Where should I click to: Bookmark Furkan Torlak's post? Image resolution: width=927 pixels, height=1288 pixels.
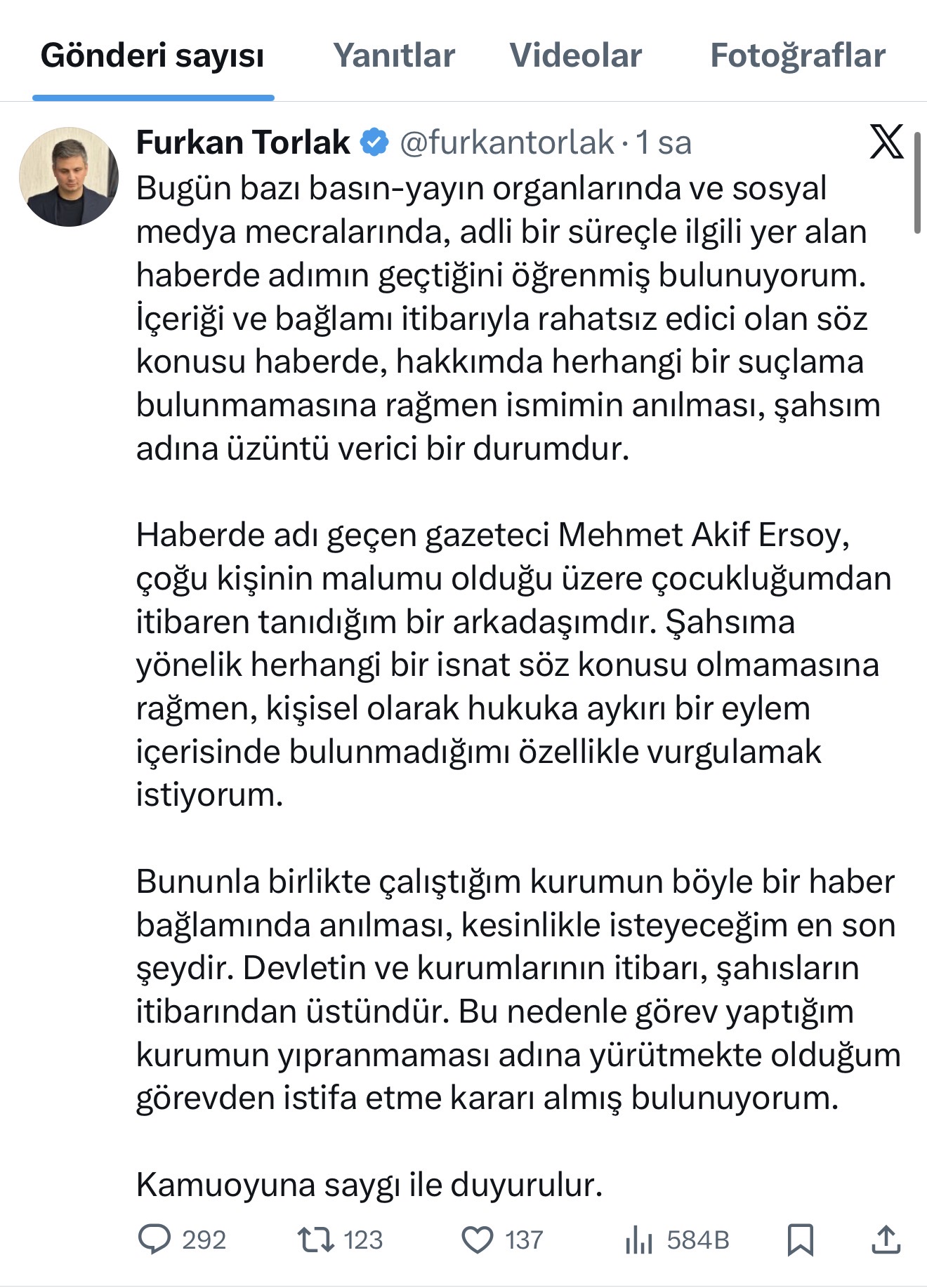801,1240
